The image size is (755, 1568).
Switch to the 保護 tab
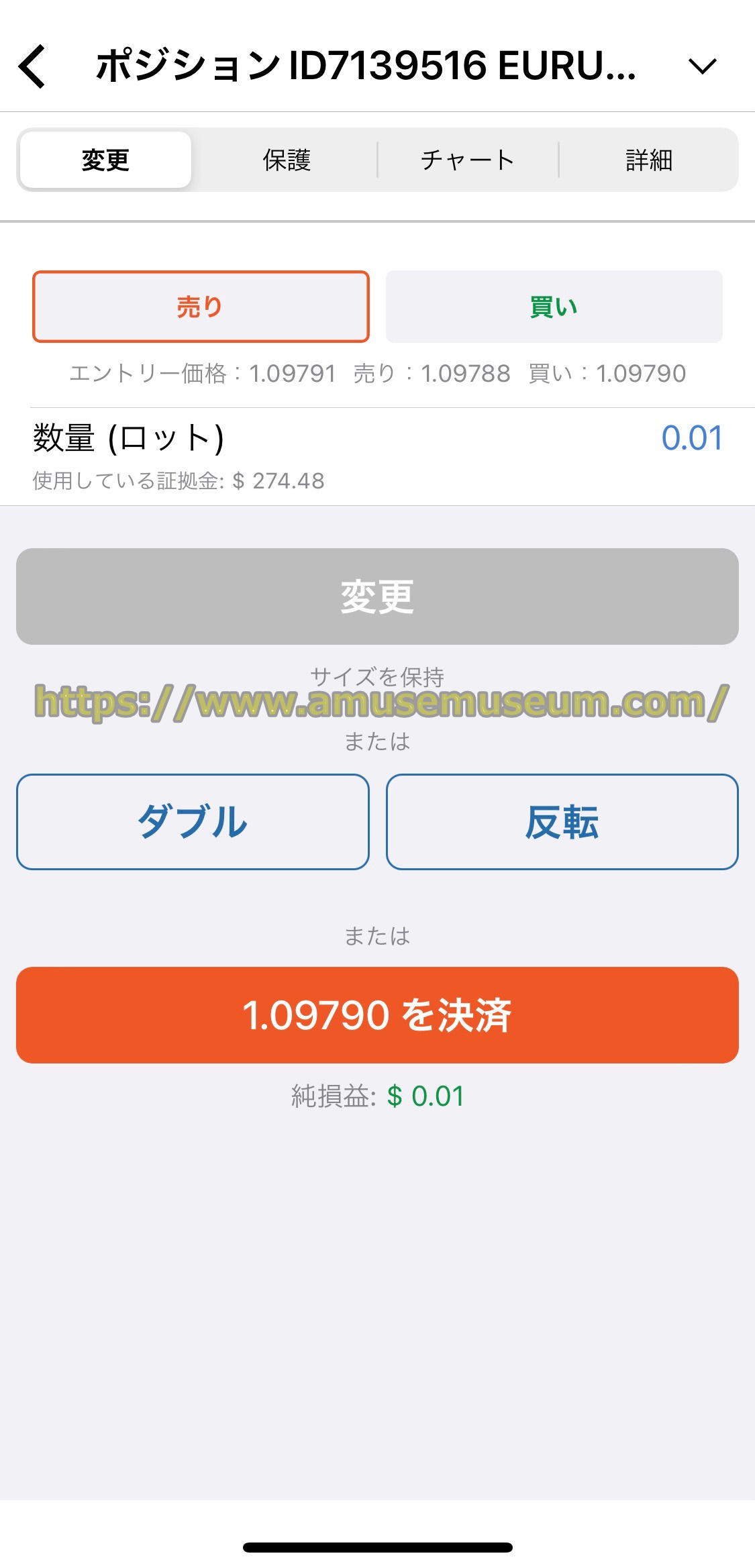click(287, 160)
